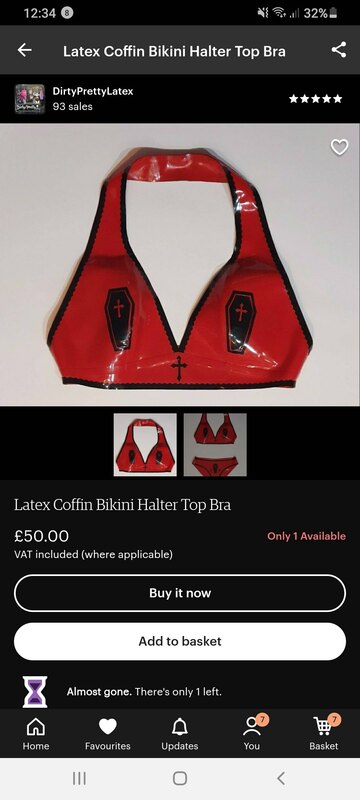The image size is (360, 800).
Task: Open recent apps from navigation bar
Action: pyautogui.click(x=79, y=778)
